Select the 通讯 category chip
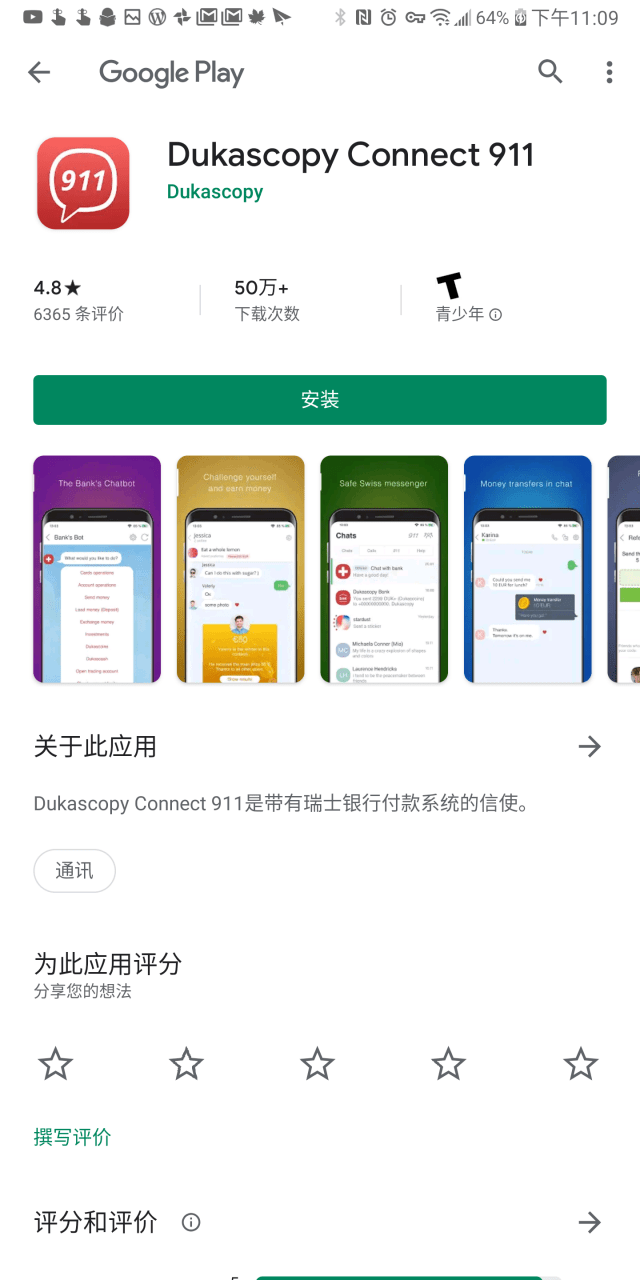The height and width of the screenshot is (1280, 640). pyautogui.click(x=74, y=871)
